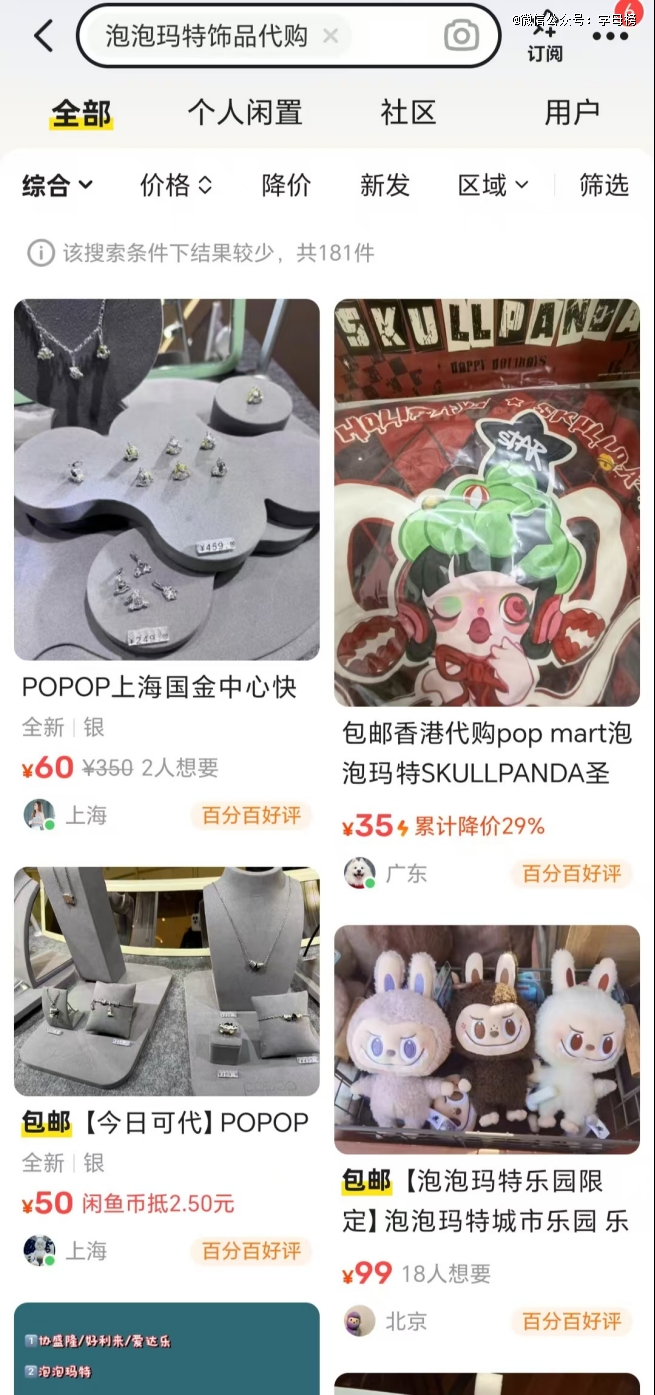
Task: Expand the 综合 sort dropdown
Action: pos(57,185)
